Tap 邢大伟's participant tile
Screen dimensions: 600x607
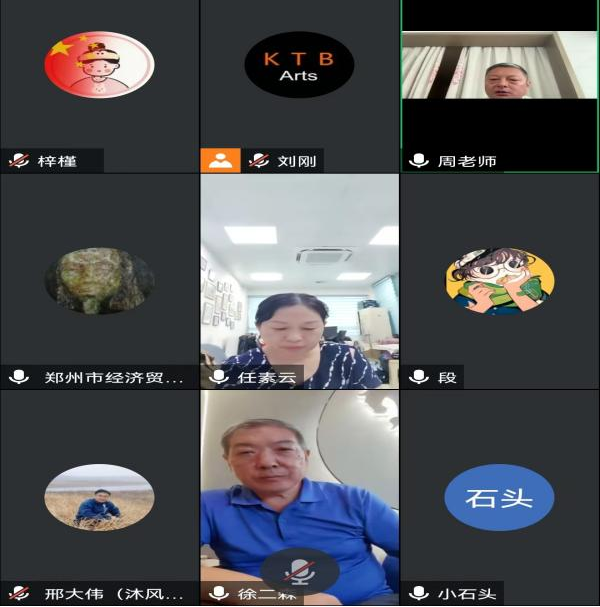pos(99,495)
